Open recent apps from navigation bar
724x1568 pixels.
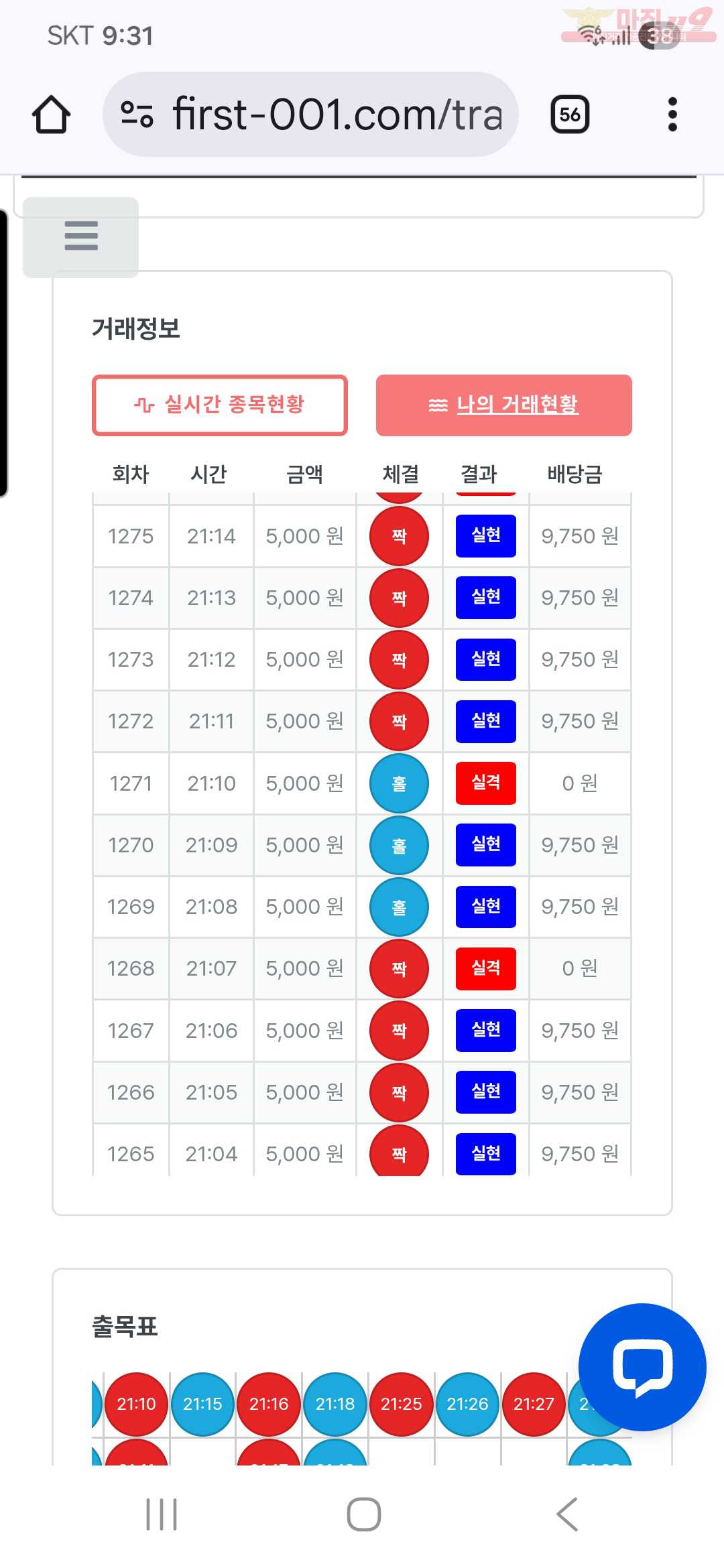click(x=162, y=1514)
